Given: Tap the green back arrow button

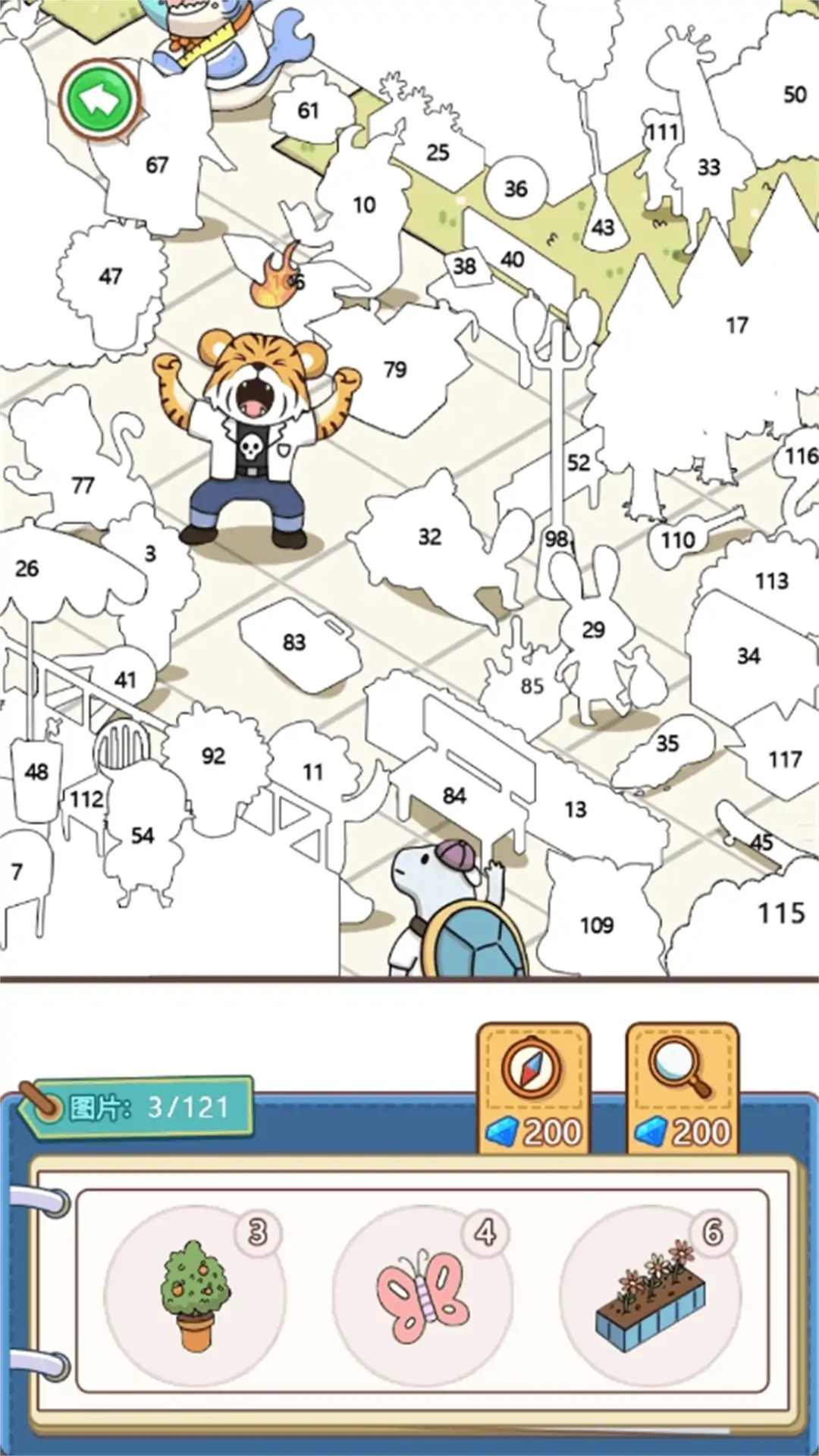Looking at the screenshot, I should (99, 99).
